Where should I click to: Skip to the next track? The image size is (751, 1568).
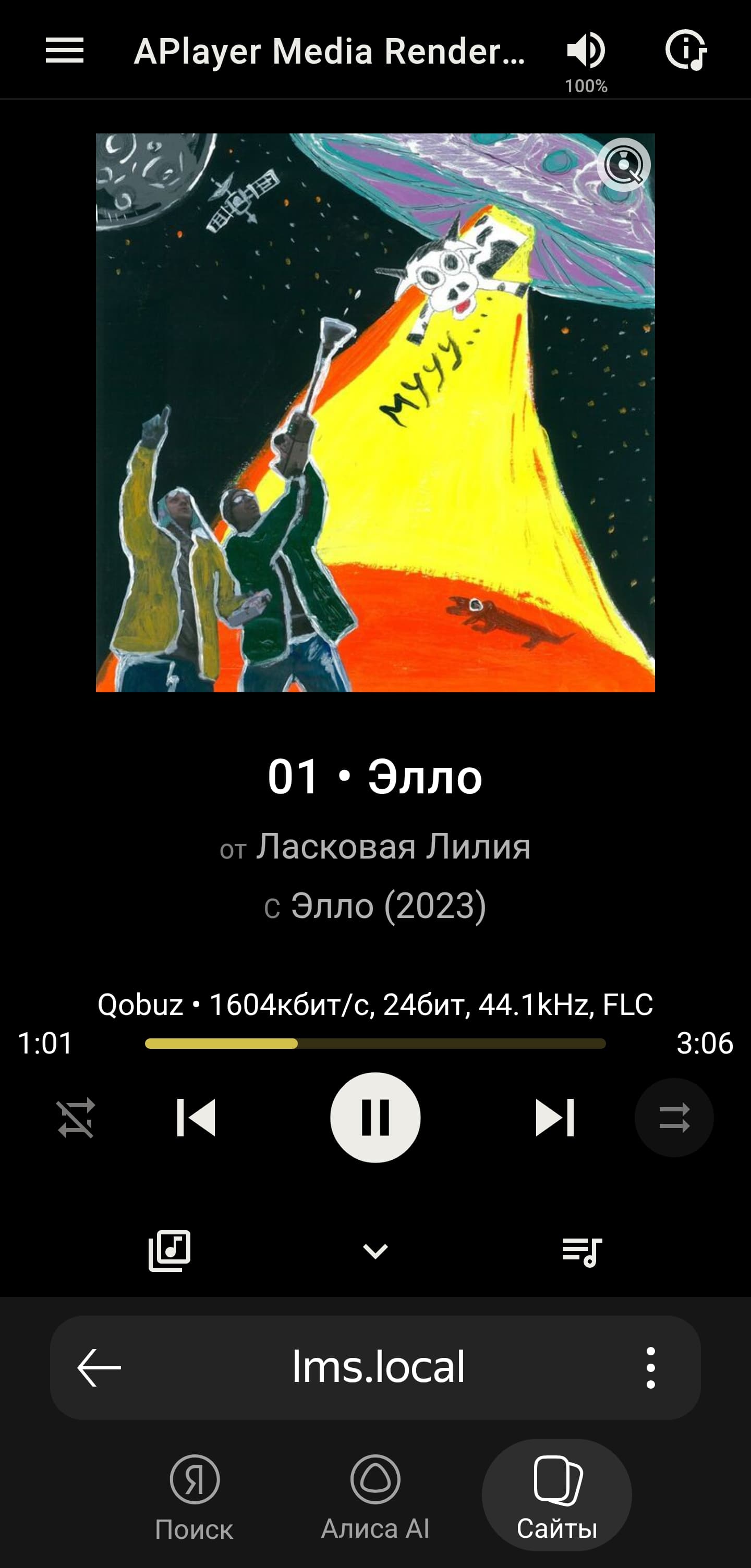click(x=554, y=1118)
